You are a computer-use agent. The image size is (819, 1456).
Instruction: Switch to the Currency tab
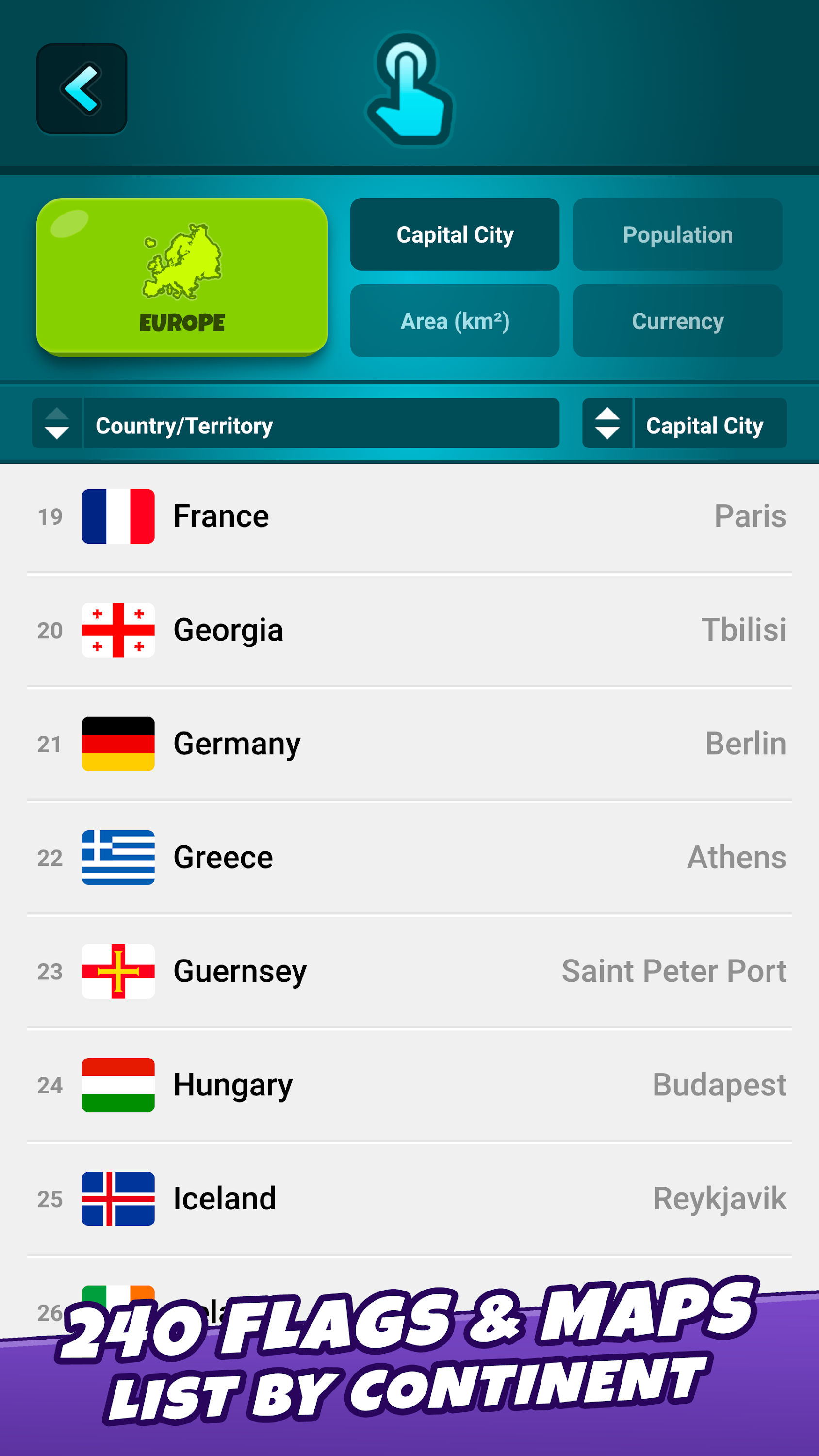(x=677, y=321)
